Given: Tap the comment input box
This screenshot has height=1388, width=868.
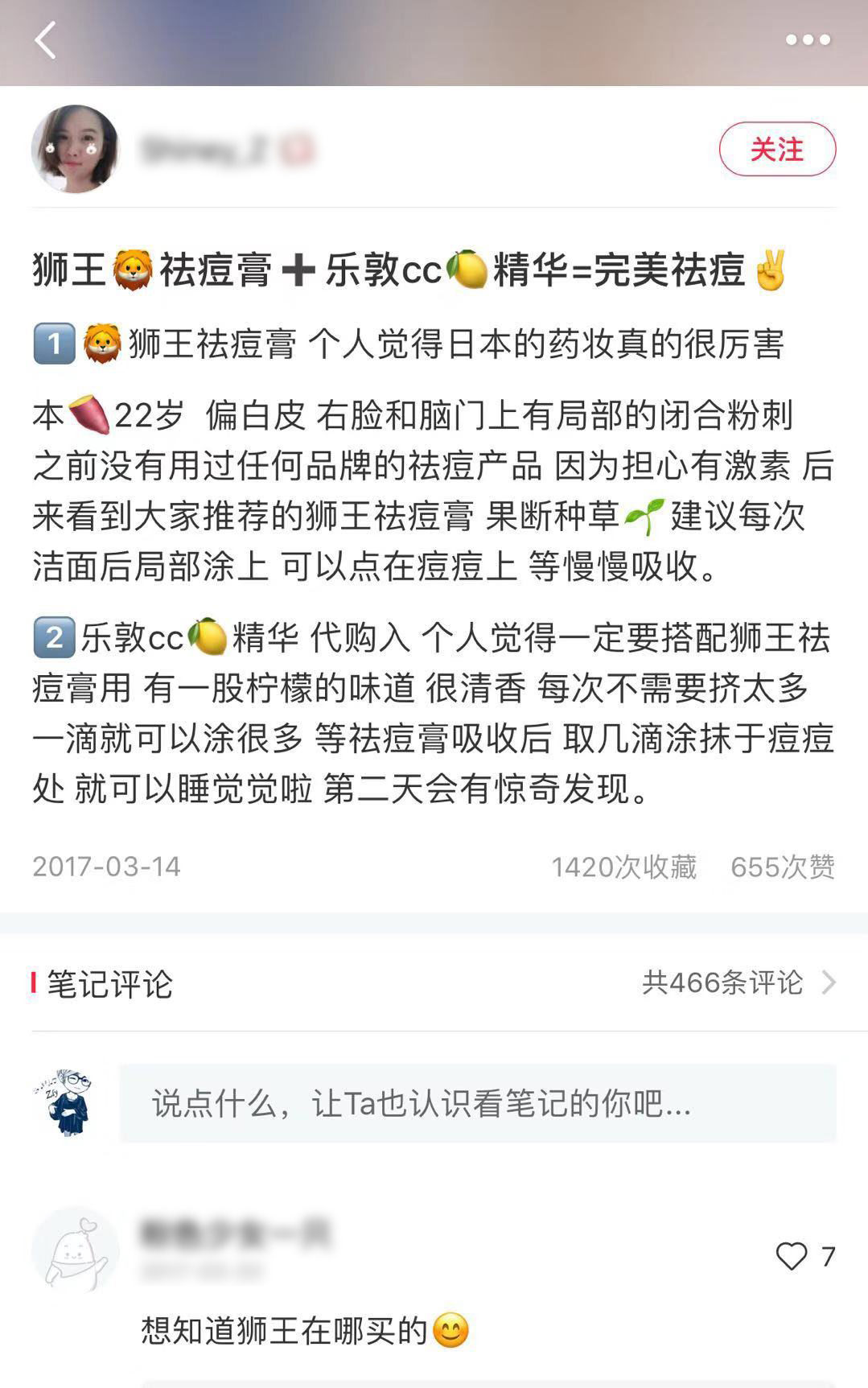Looking at the screenshot, I should coord(478,1103).
